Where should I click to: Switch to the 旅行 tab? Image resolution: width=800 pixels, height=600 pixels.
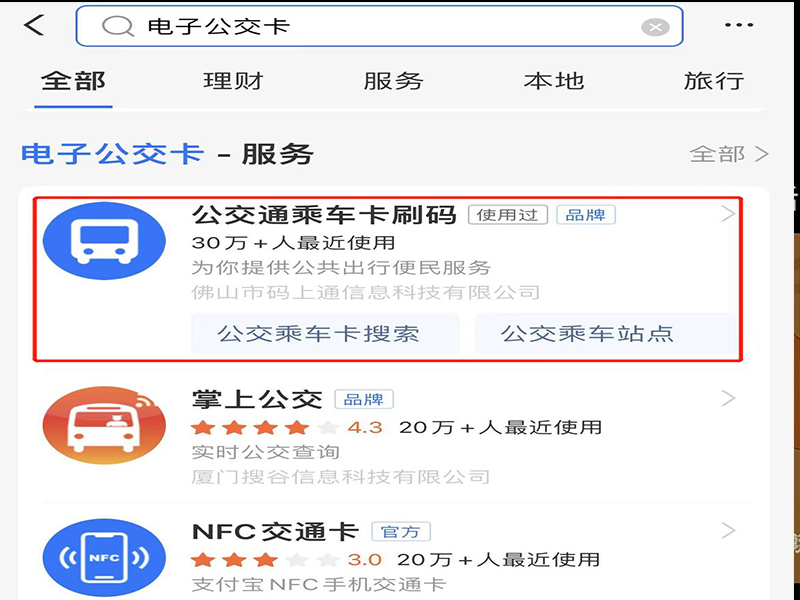pos(713,81)
